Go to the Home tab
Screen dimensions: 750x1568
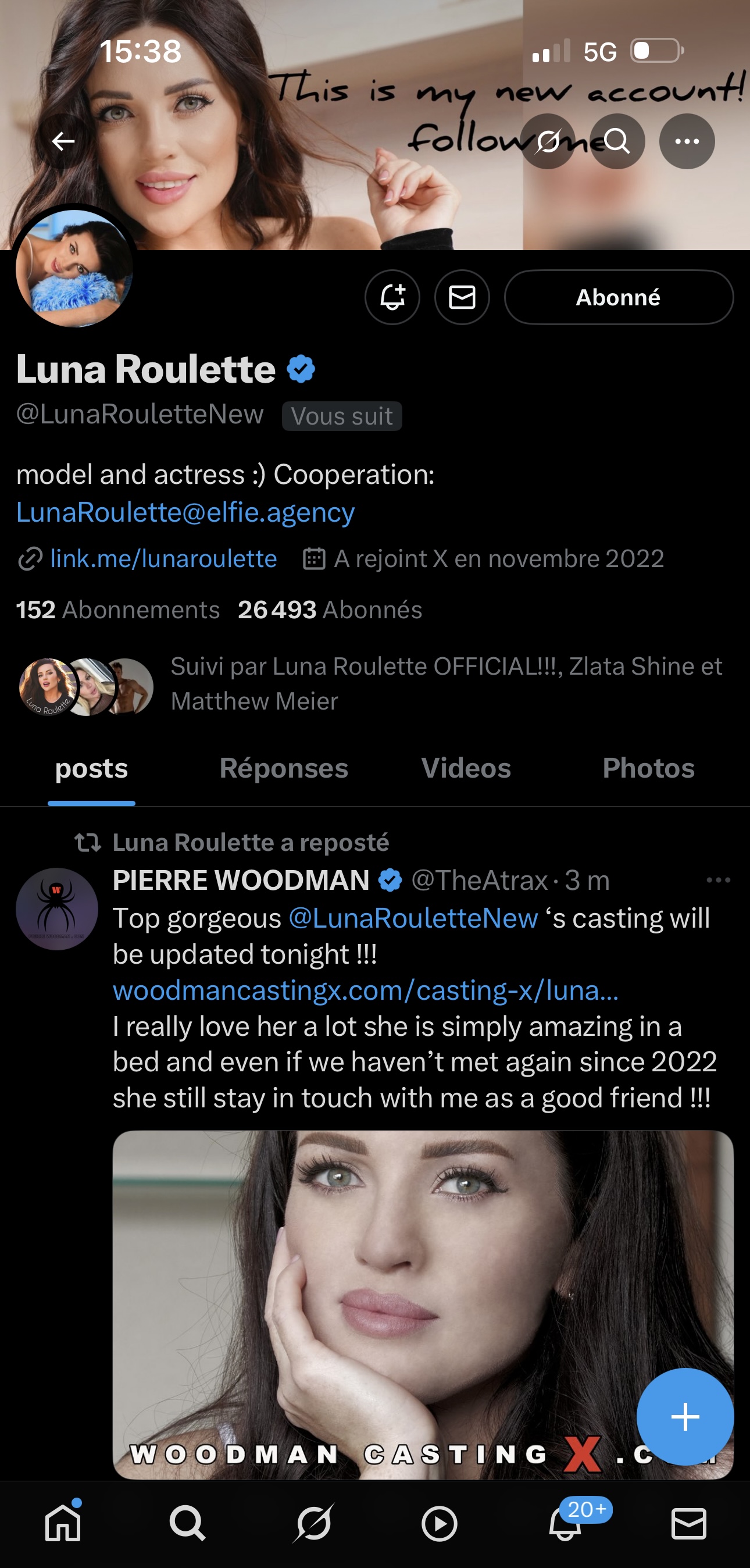coord(63,1524)
